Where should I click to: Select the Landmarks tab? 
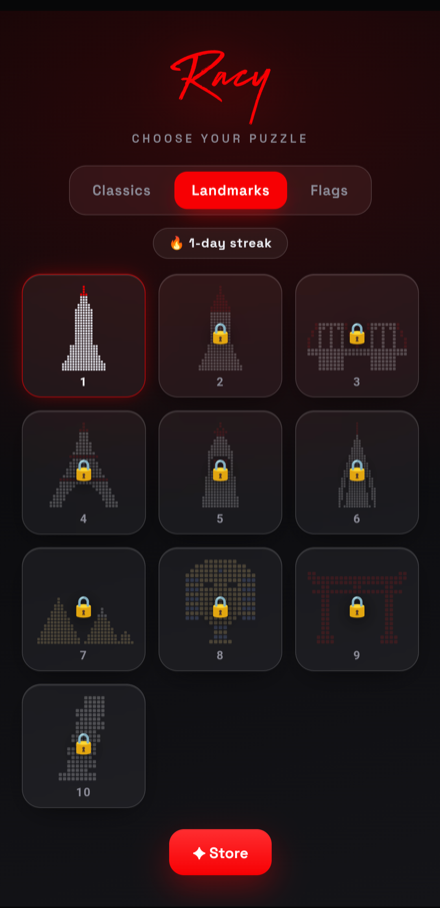click(x=230, y=191)
